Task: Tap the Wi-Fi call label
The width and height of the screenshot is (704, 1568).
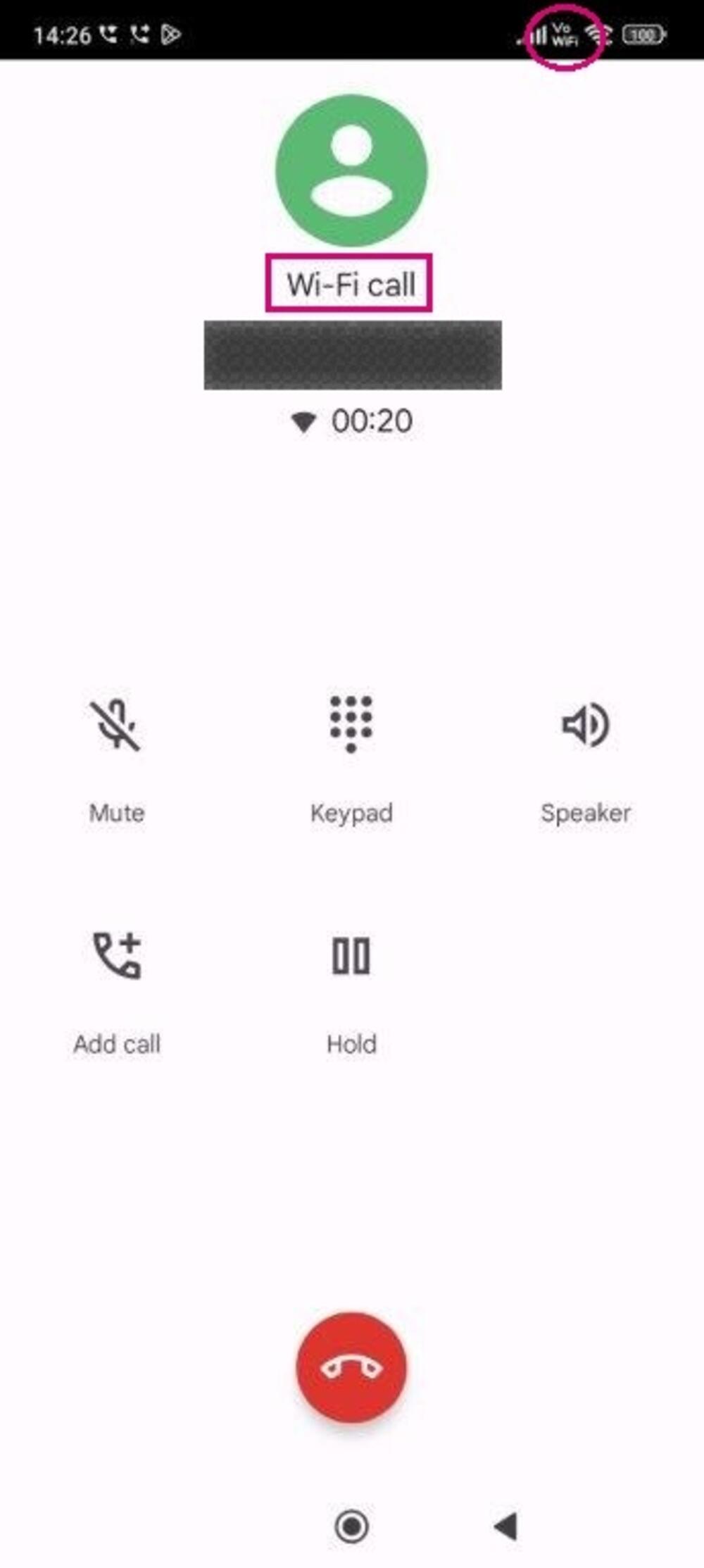Action: click(352, 284)
